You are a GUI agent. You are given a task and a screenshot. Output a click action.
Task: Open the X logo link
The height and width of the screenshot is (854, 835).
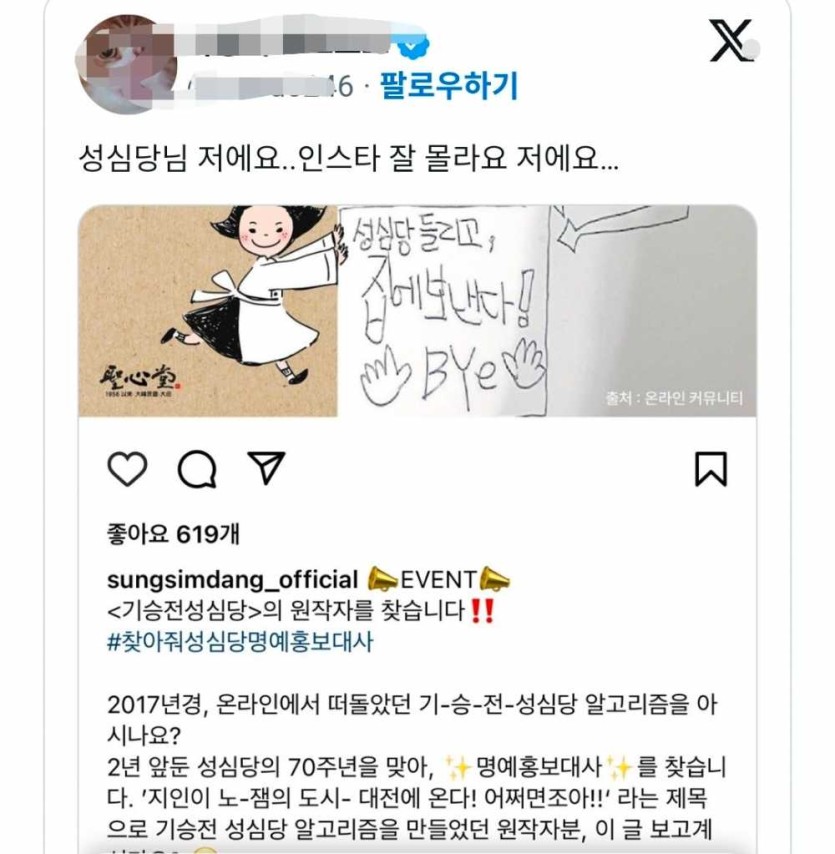click(733, 41)
